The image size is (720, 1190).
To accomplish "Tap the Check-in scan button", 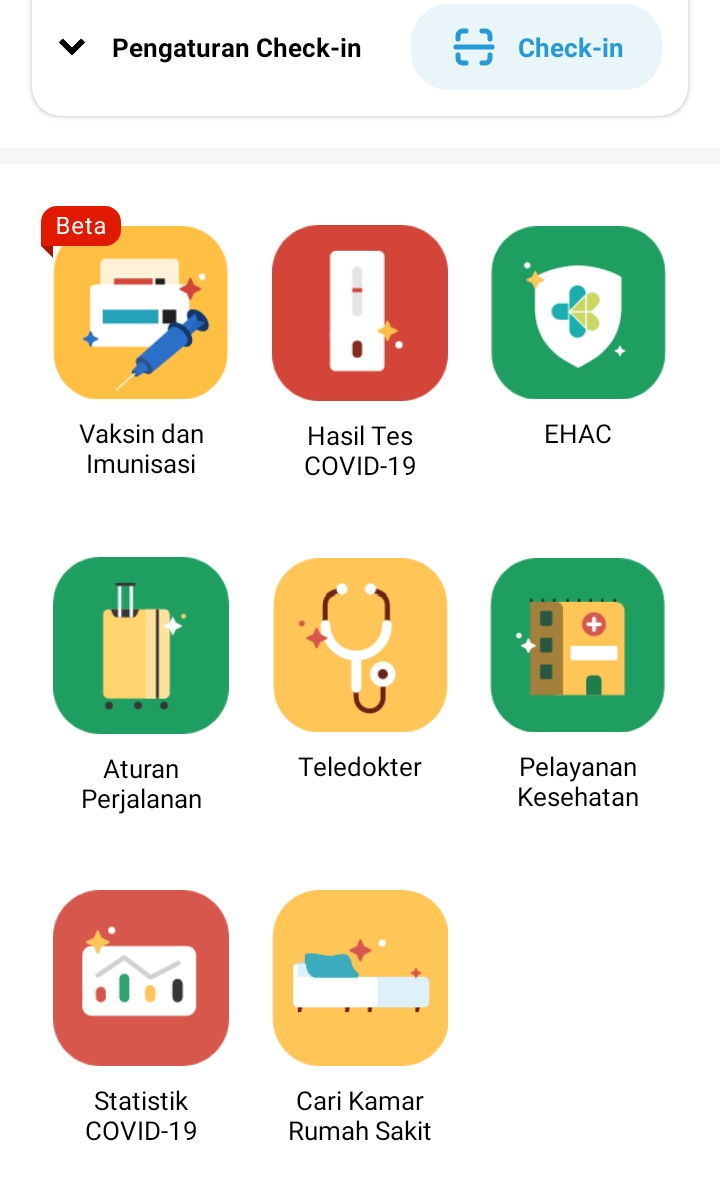I will tap(536, 47).
